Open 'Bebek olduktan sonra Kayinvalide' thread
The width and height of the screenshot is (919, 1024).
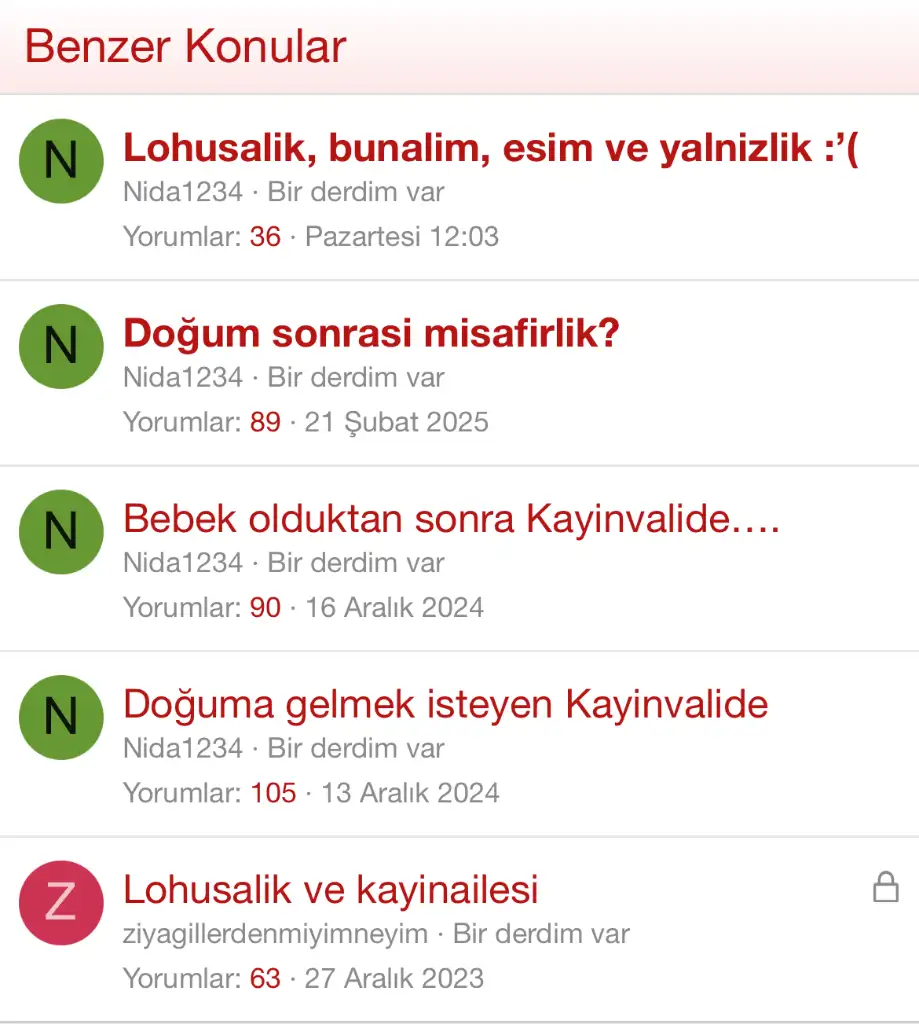pyautogui.click(x=450, y=519)
